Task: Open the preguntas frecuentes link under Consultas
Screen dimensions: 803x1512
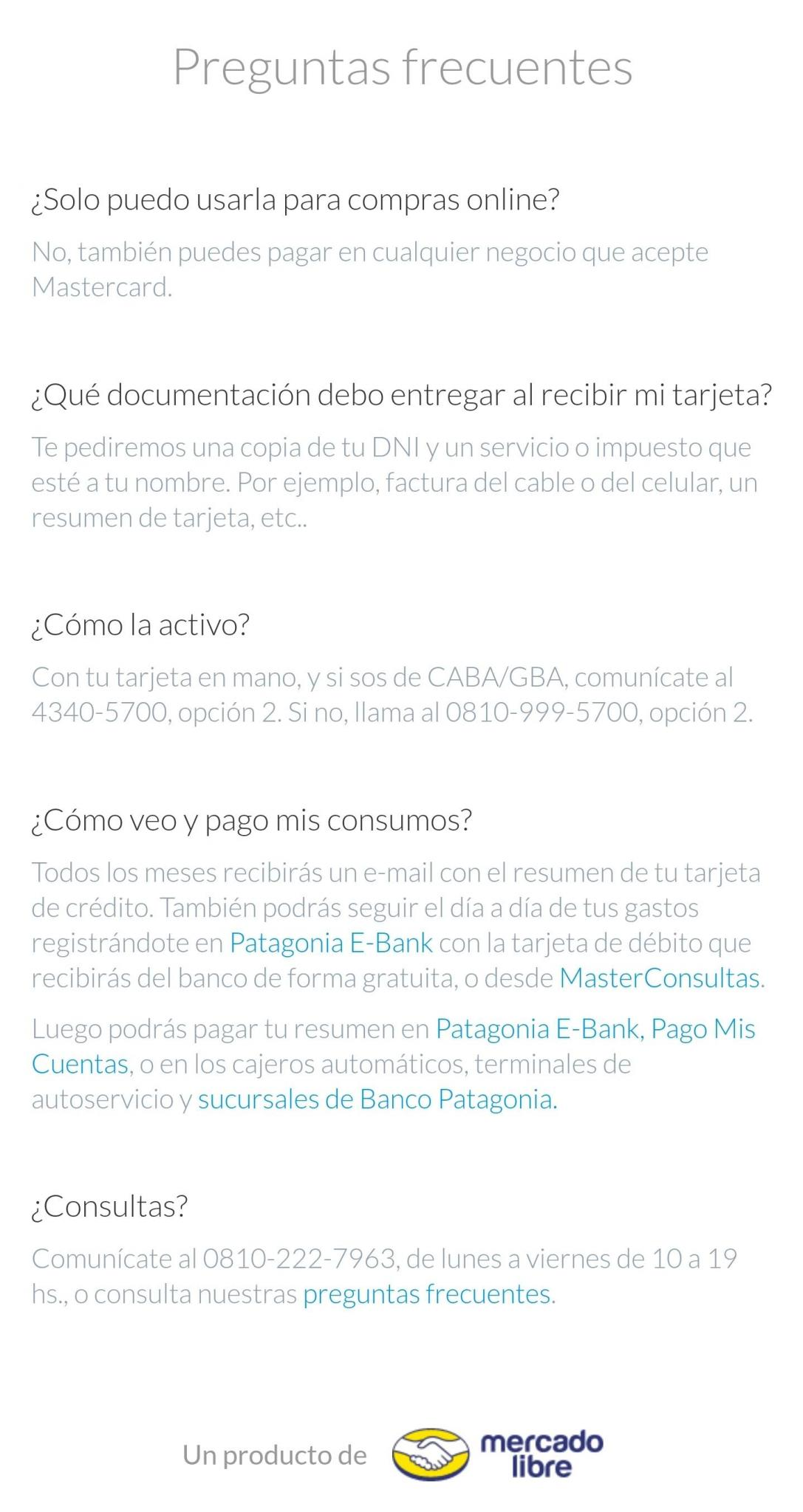Action: pos(427,1294)
